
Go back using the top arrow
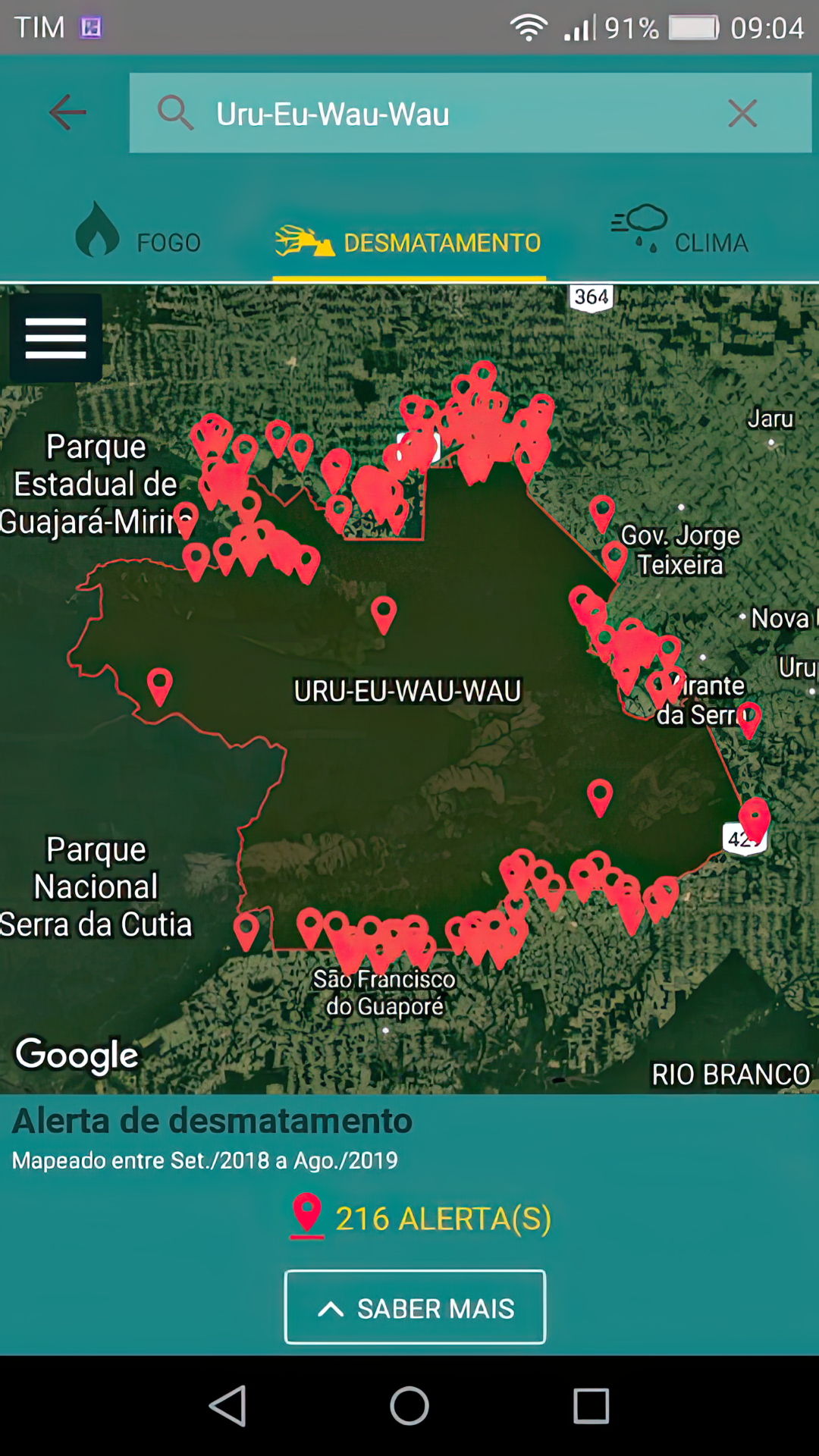tap(67, 112)
